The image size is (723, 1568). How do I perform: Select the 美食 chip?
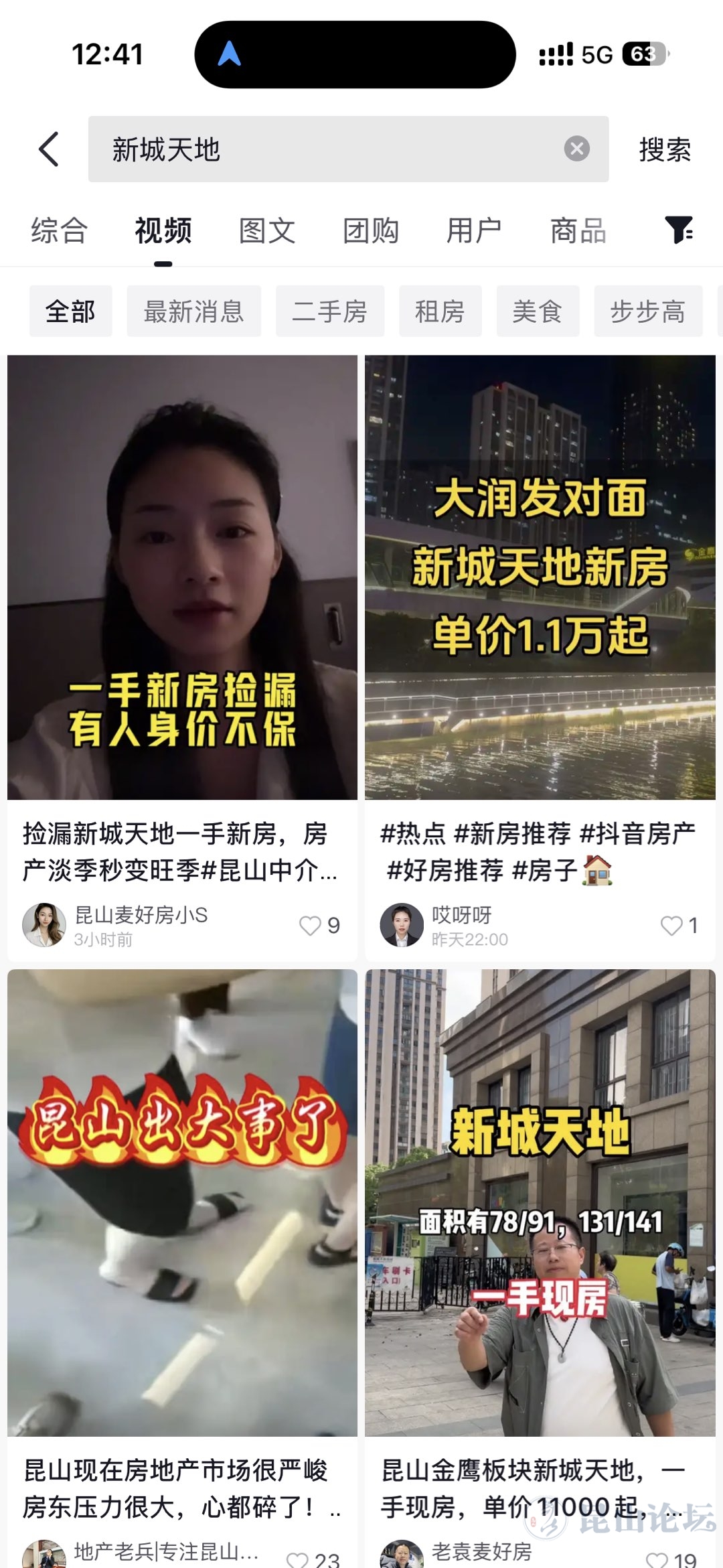(538, 311)
